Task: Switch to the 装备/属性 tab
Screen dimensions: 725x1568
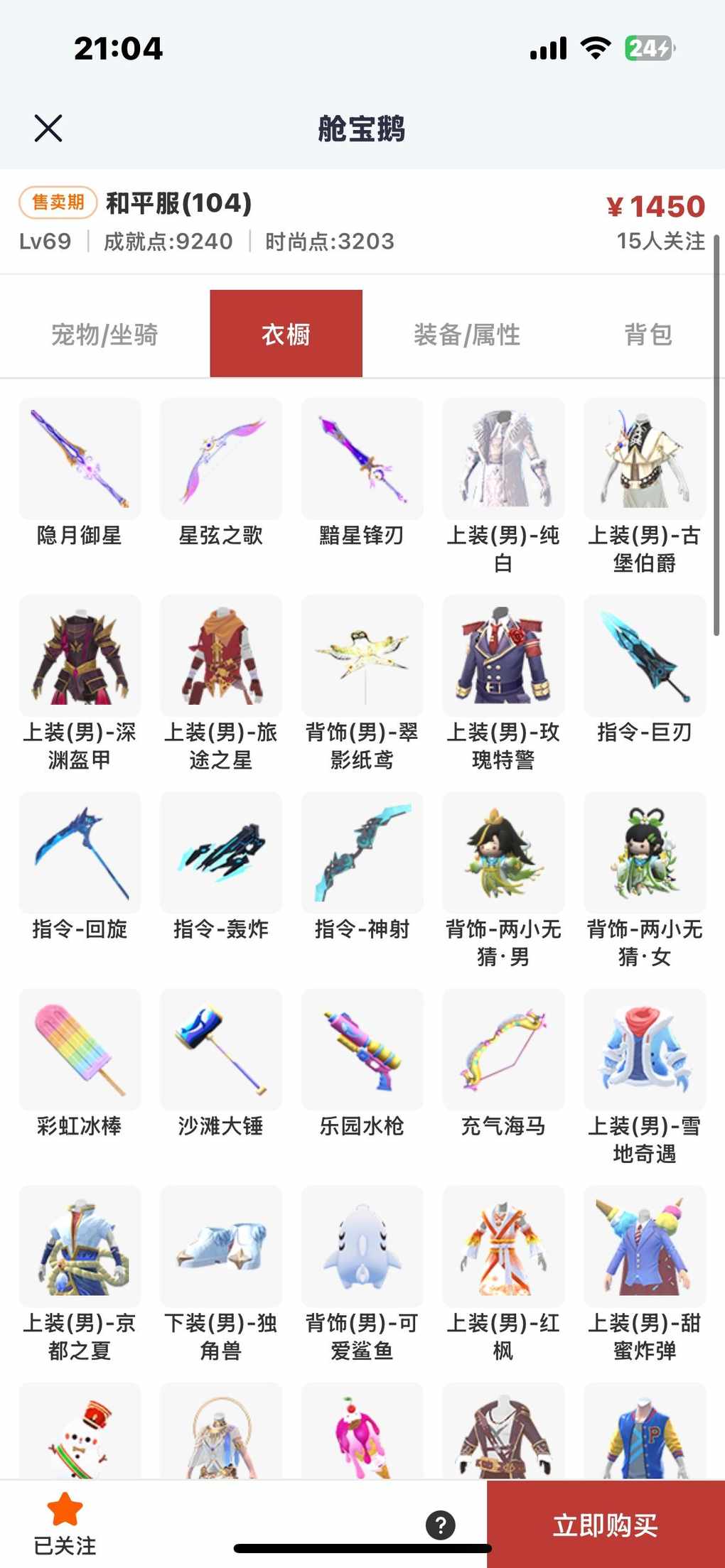Action: pos(467,334)
